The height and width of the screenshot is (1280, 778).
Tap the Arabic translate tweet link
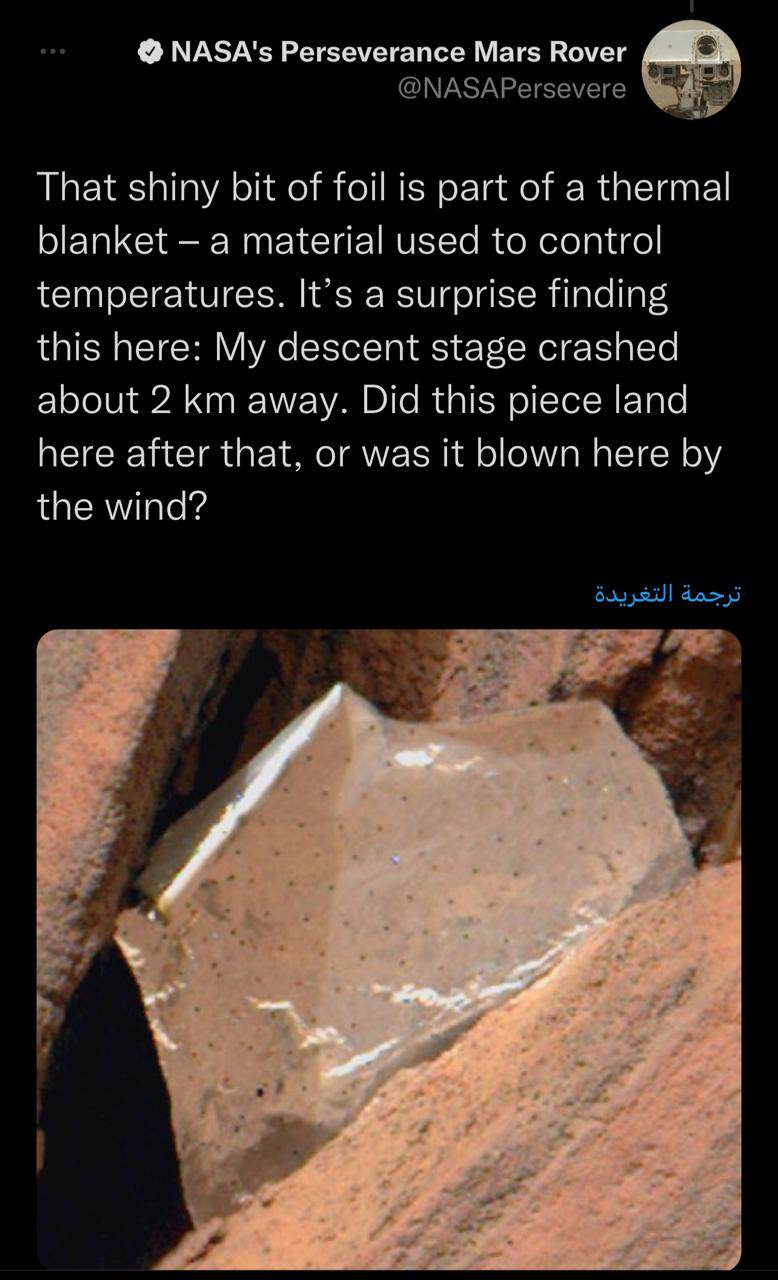tap(667, 594)
